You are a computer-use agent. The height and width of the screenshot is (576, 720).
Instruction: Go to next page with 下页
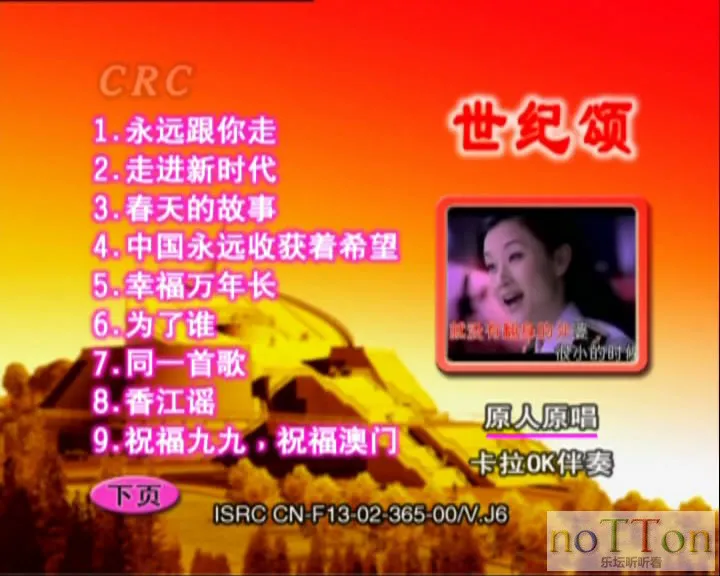[134, 495]
